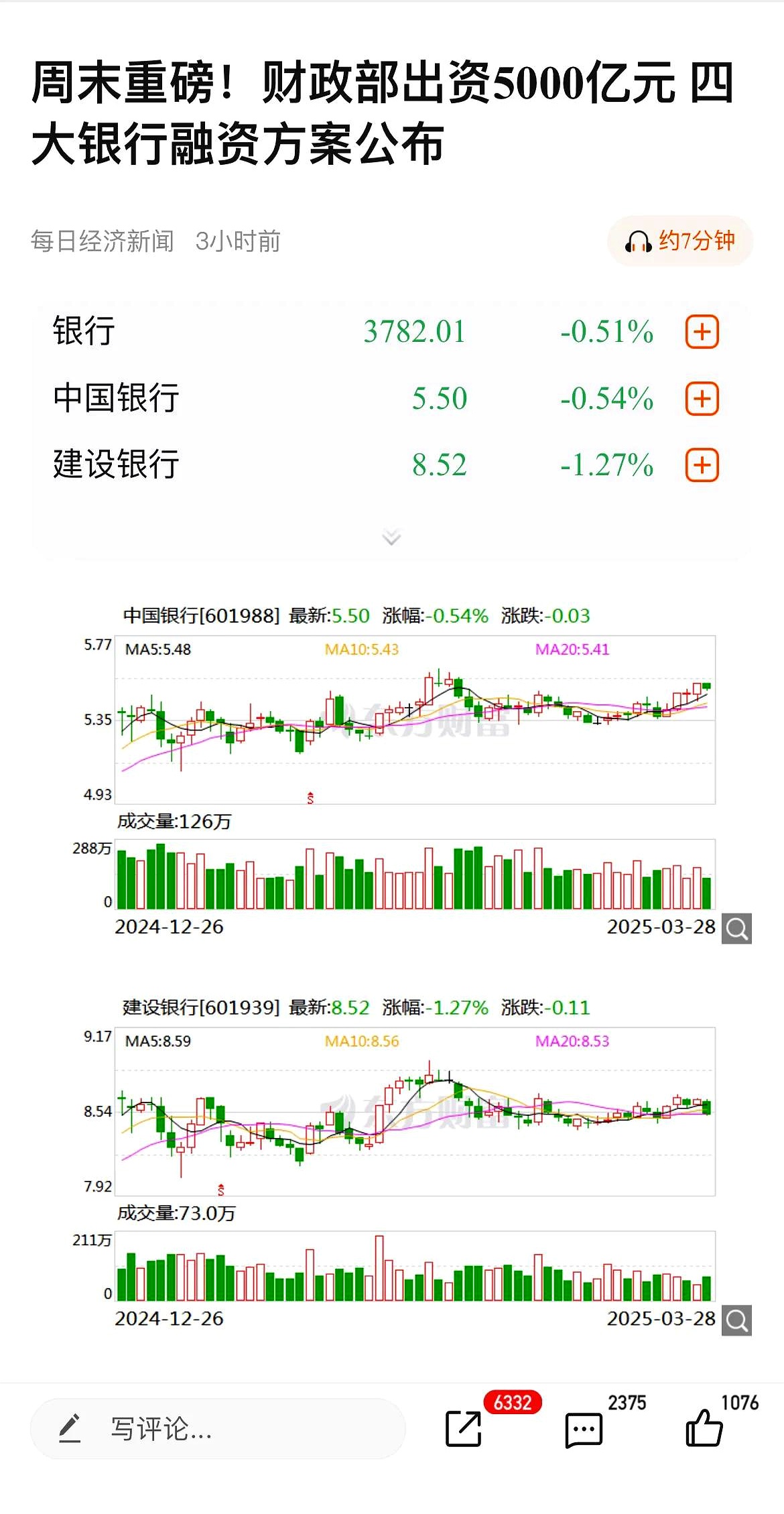Add 中国银行 to watchlist
This screenshot has height=1514, width=784.
pyautogui.click(x=702, y=399)
